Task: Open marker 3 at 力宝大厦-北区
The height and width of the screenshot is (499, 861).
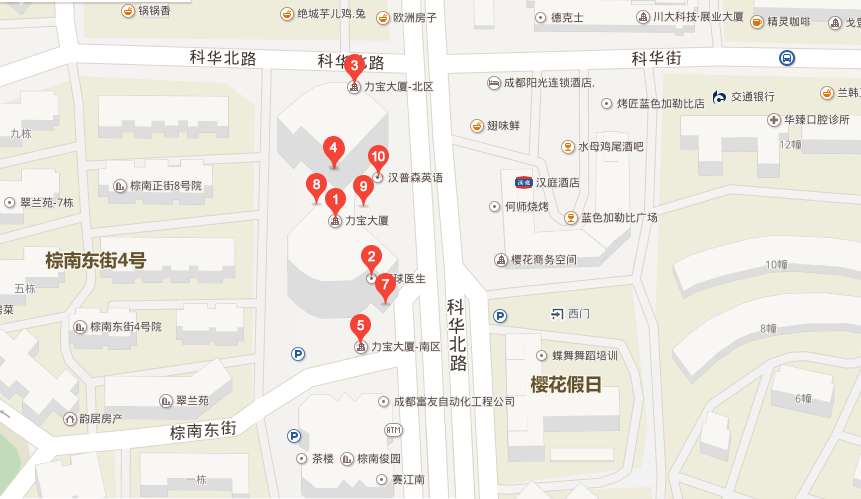Action: pyautogui.click(x=353, y=66)
